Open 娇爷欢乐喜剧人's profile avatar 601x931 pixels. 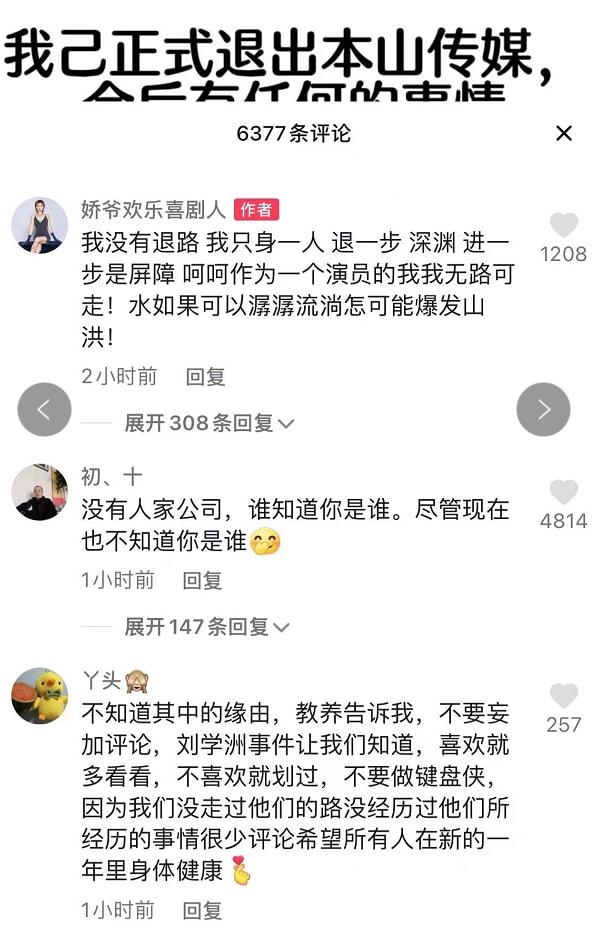click(x=39, y=224)
